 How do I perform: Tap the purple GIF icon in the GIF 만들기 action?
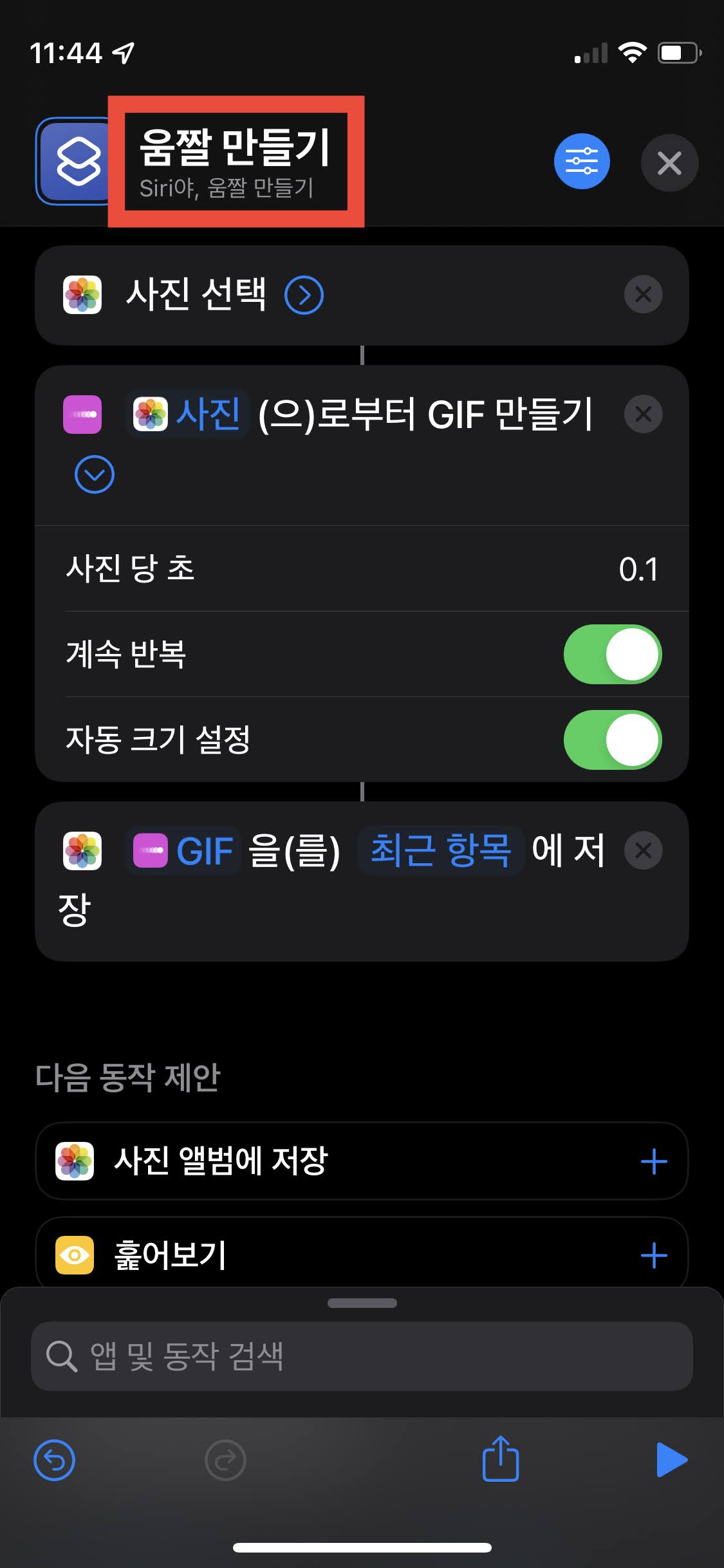tap(82, 415)
